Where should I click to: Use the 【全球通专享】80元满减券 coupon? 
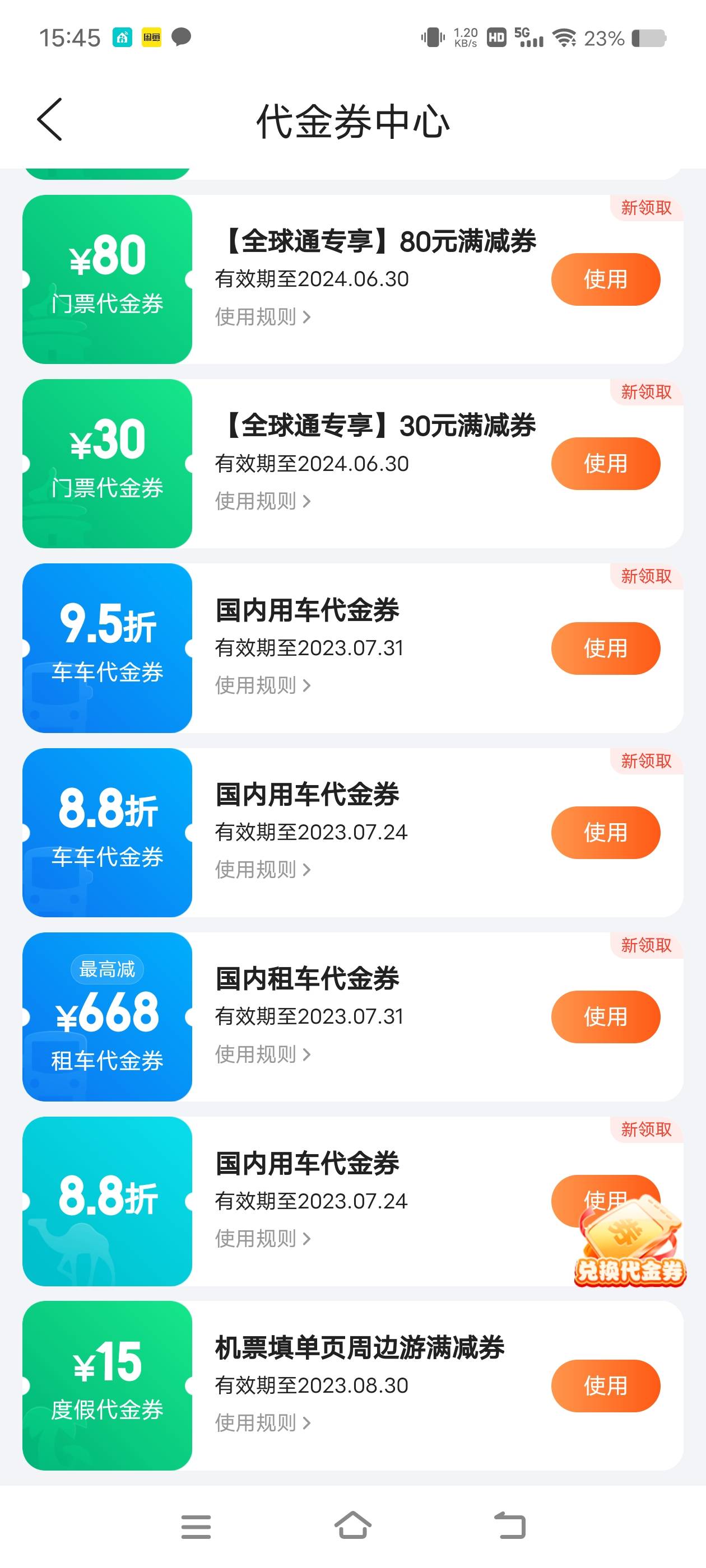[605, 279]
